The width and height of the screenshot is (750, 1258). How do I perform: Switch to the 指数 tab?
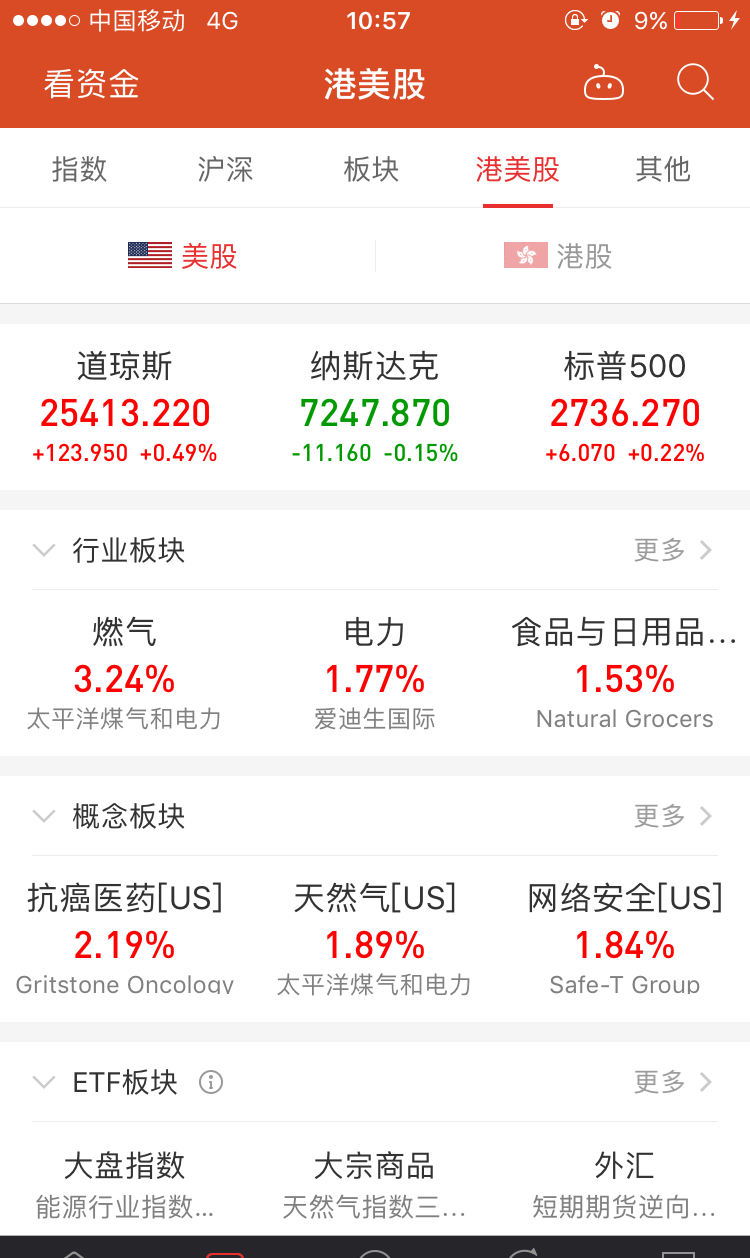(x=79, y=169)
